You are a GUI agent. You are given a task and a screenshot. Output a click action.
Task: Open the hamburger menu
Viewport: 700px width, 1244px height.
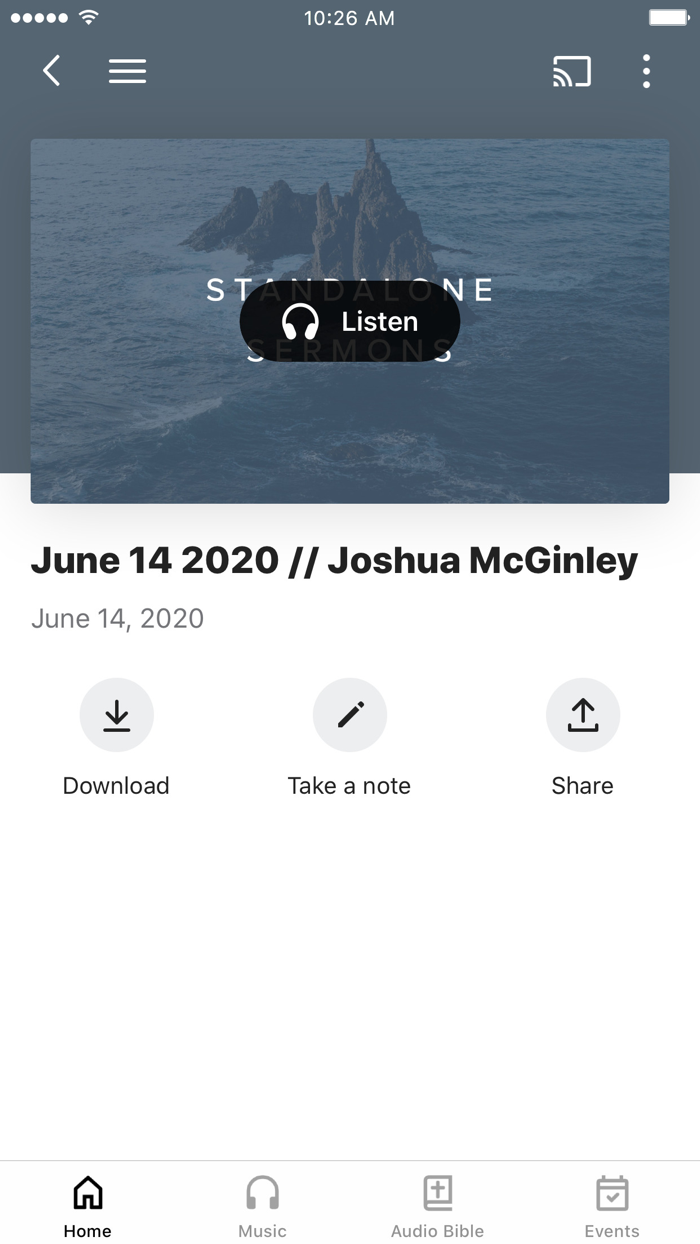pyautogui.click(x=127, y=71)
